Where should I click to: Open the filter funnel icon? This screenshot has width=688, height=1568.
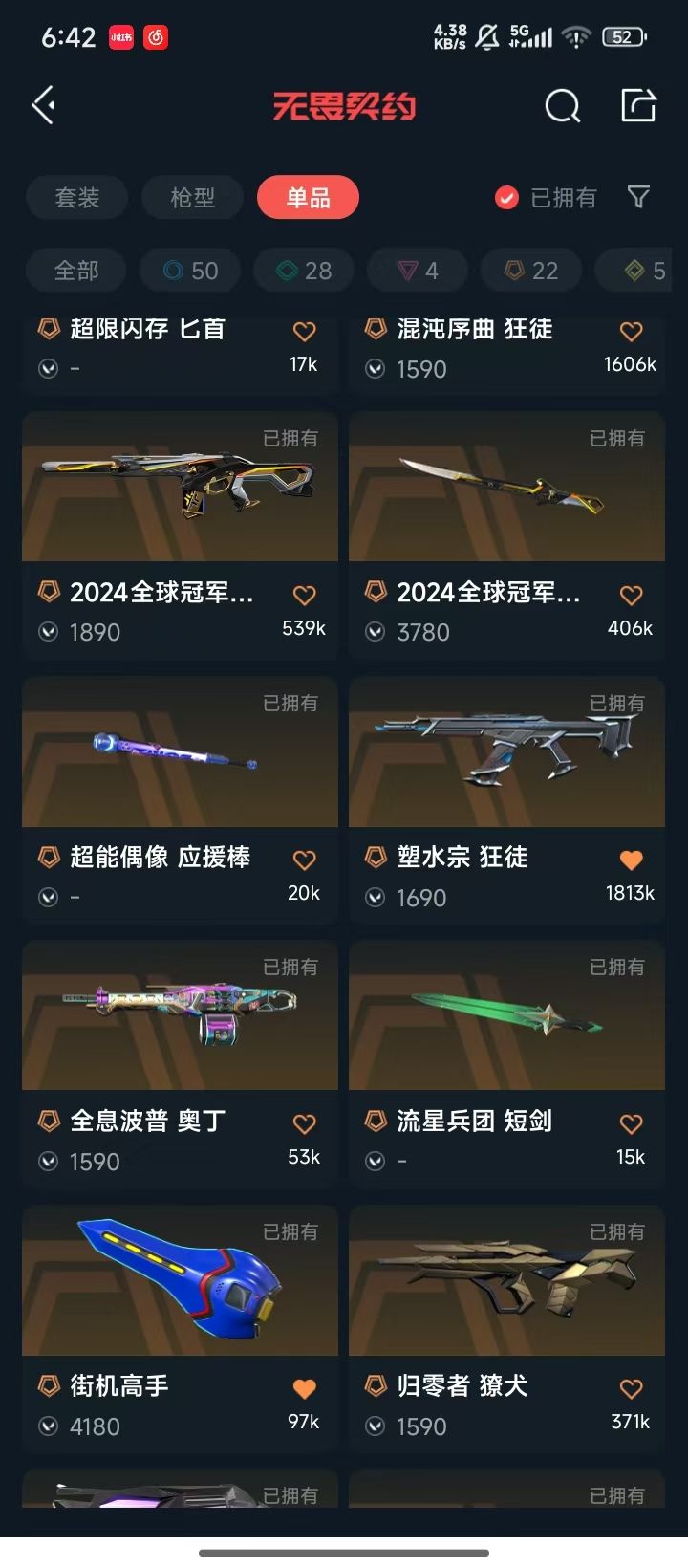coord(638,197)
